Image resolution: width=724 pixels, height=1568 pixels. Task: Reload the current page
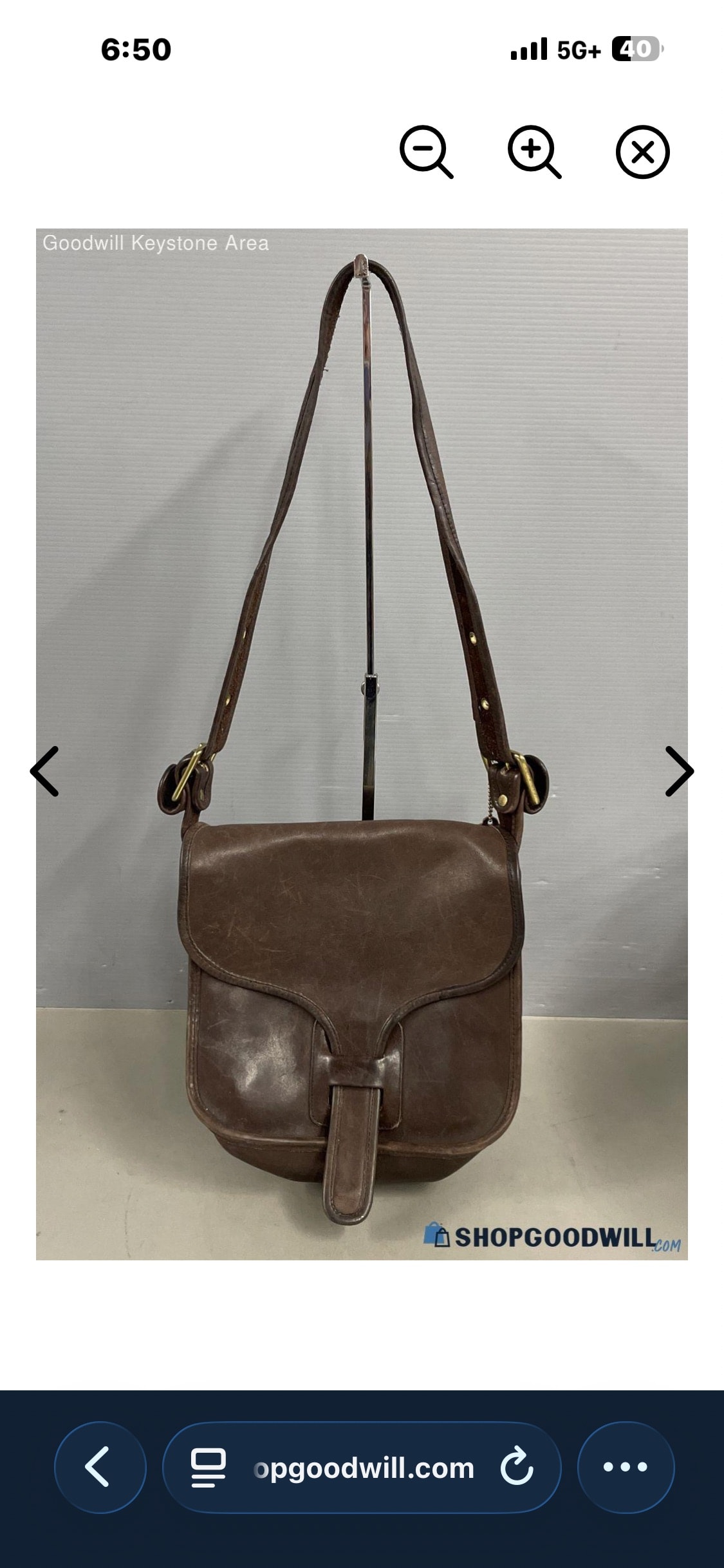(x=517, y=1467)
